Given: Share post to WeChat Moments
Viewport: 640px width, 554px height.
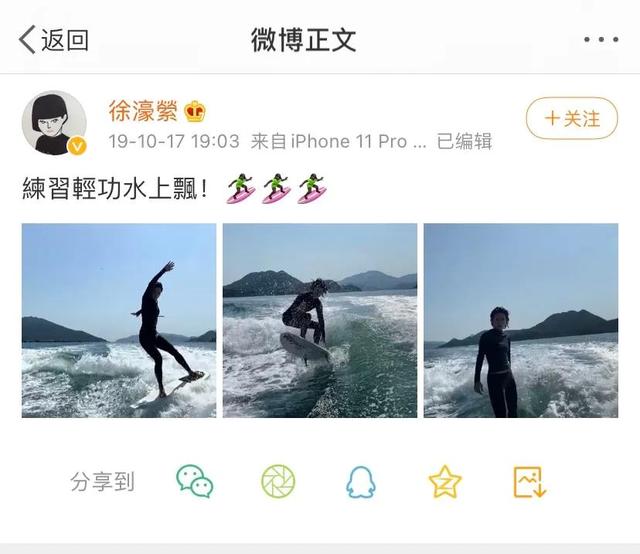Looking at the screenshot, I should coord(278,482).
